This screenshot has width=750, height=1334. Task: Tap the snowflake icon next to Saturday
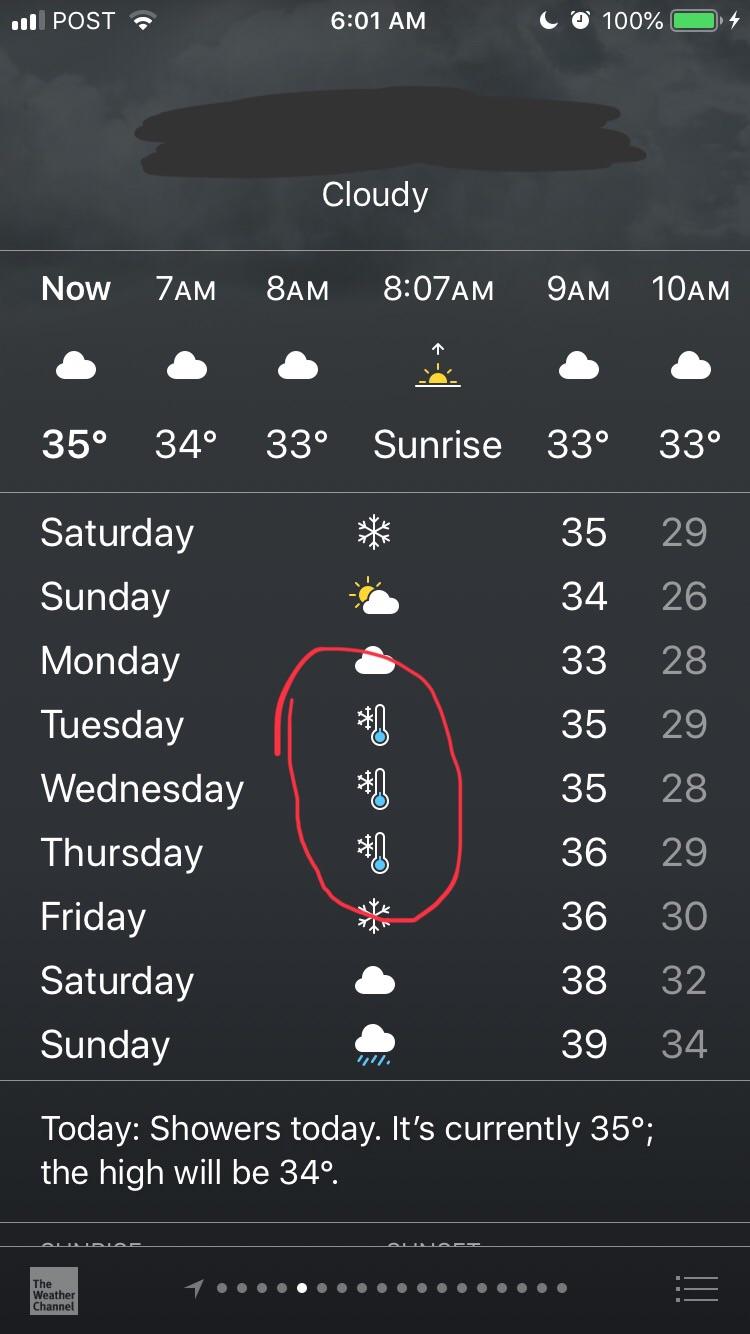[374, 531]
